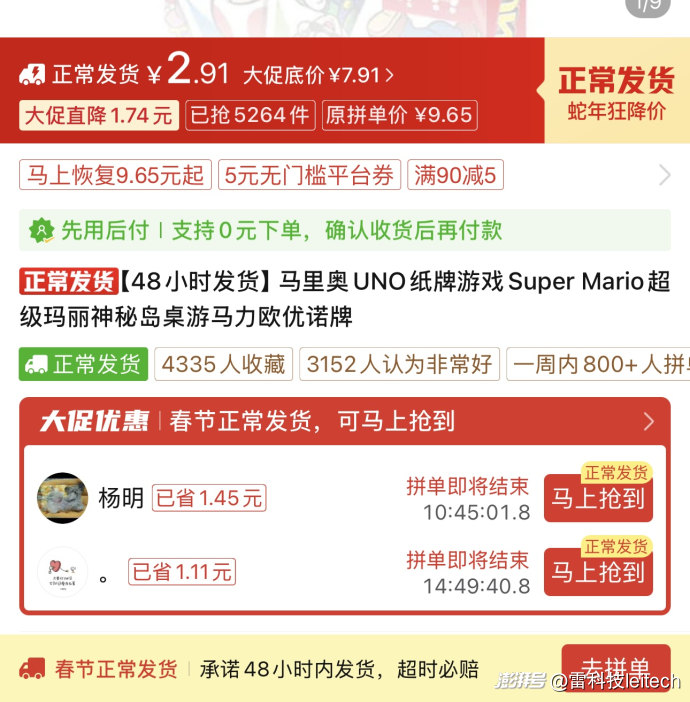
Task: Expand the 大促优惠 group-buy section
Action: (648, 421)
